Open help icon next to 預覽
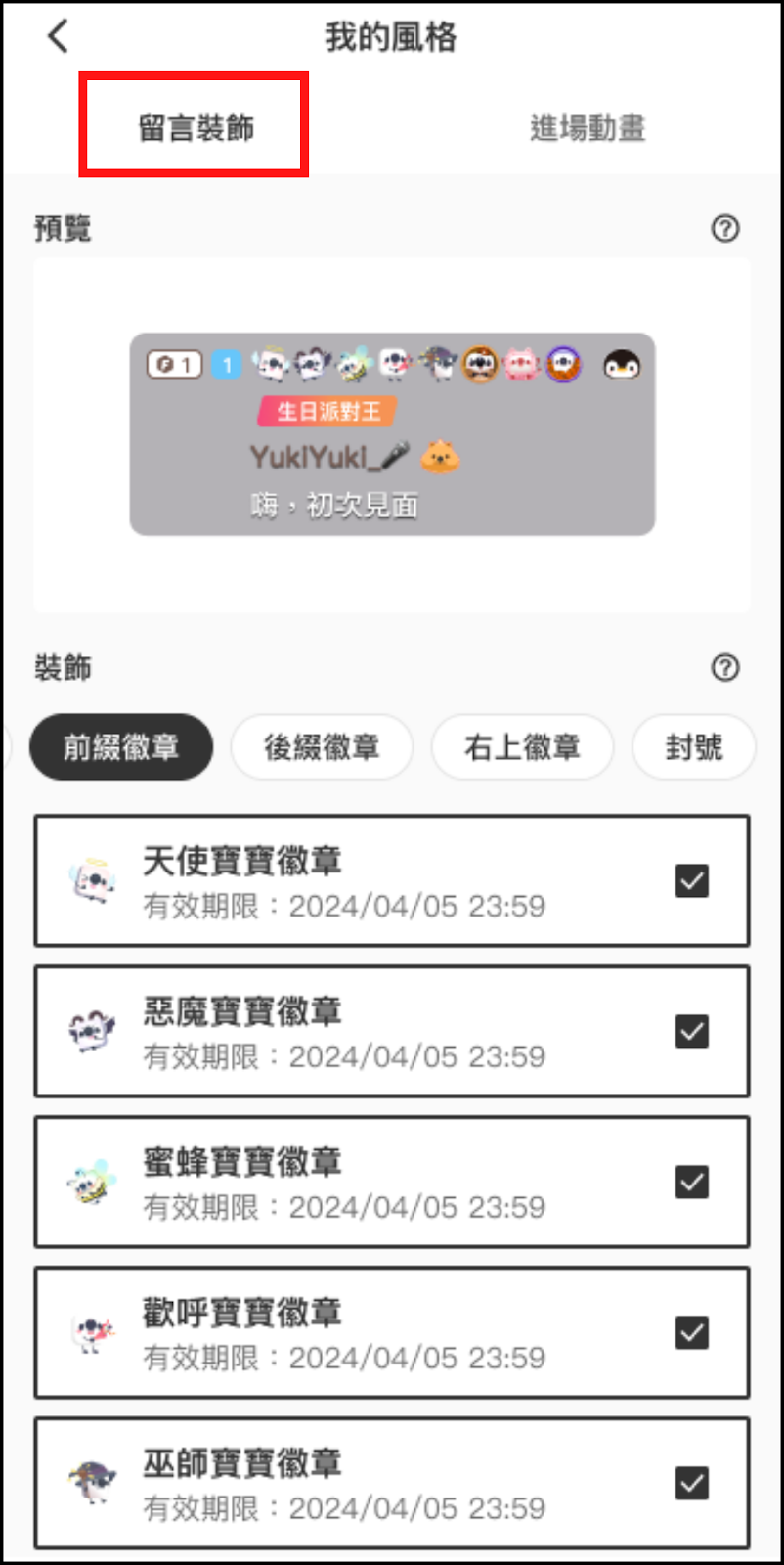Screen dimensions: 784x1565 click(x=725, y=229)
